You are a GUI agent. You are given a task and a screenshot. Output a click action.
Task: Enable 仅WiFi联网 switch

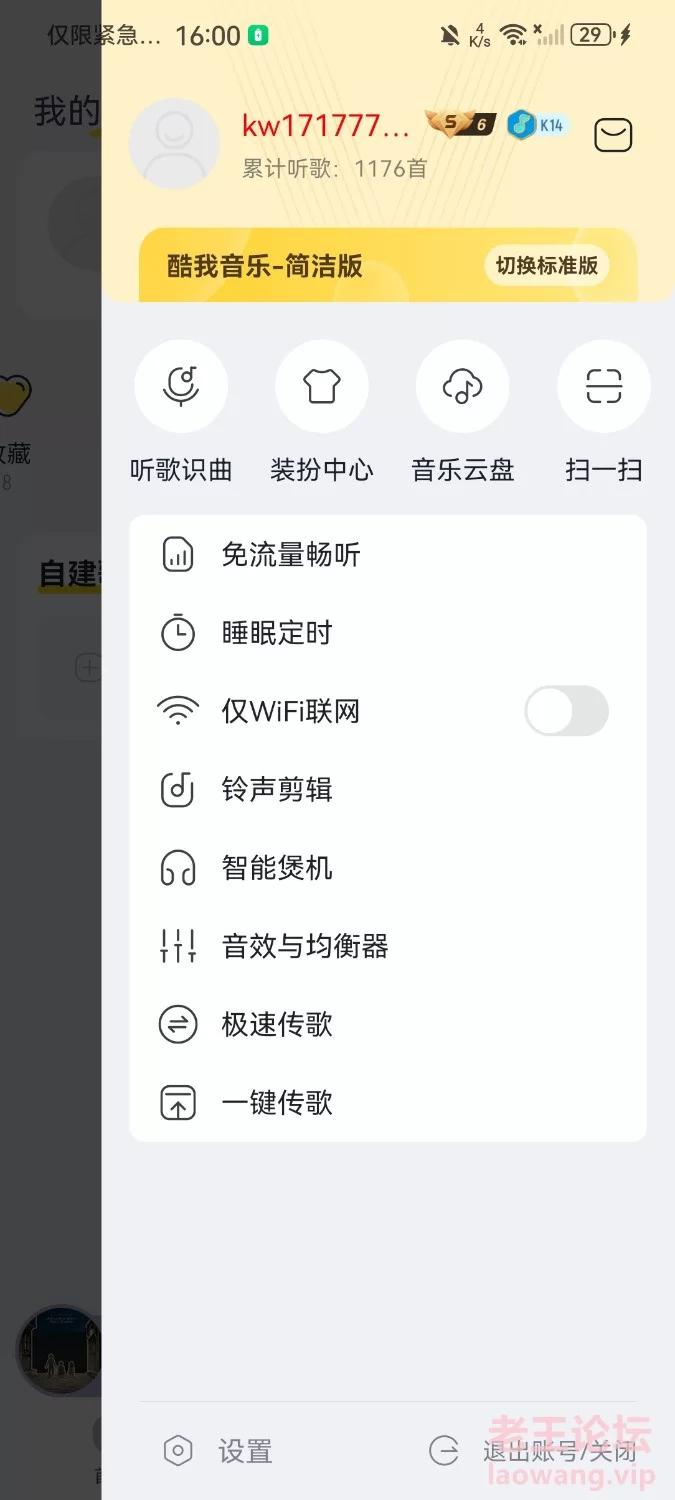[x=567, y=711]
